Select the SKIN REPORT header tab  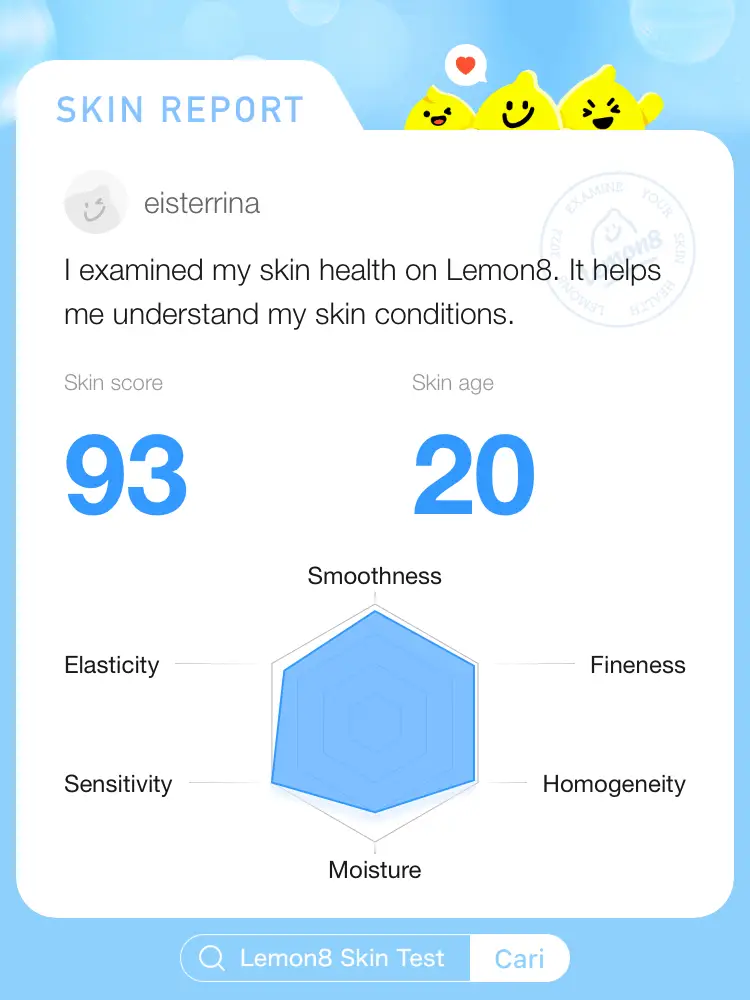(x=180, y=109)
